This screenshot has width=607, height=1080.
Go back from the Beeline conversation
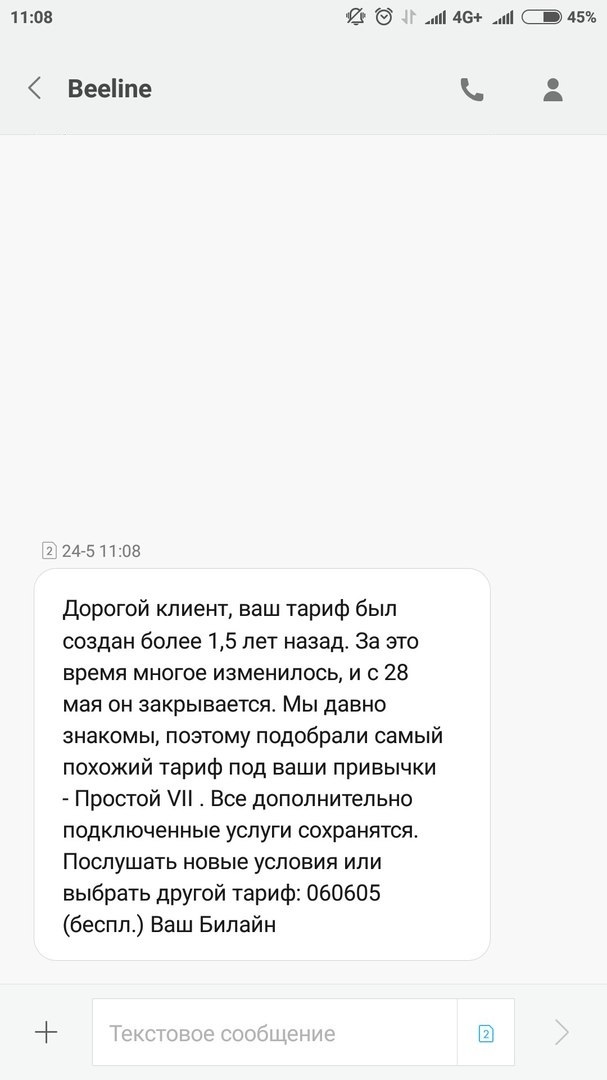35,89
